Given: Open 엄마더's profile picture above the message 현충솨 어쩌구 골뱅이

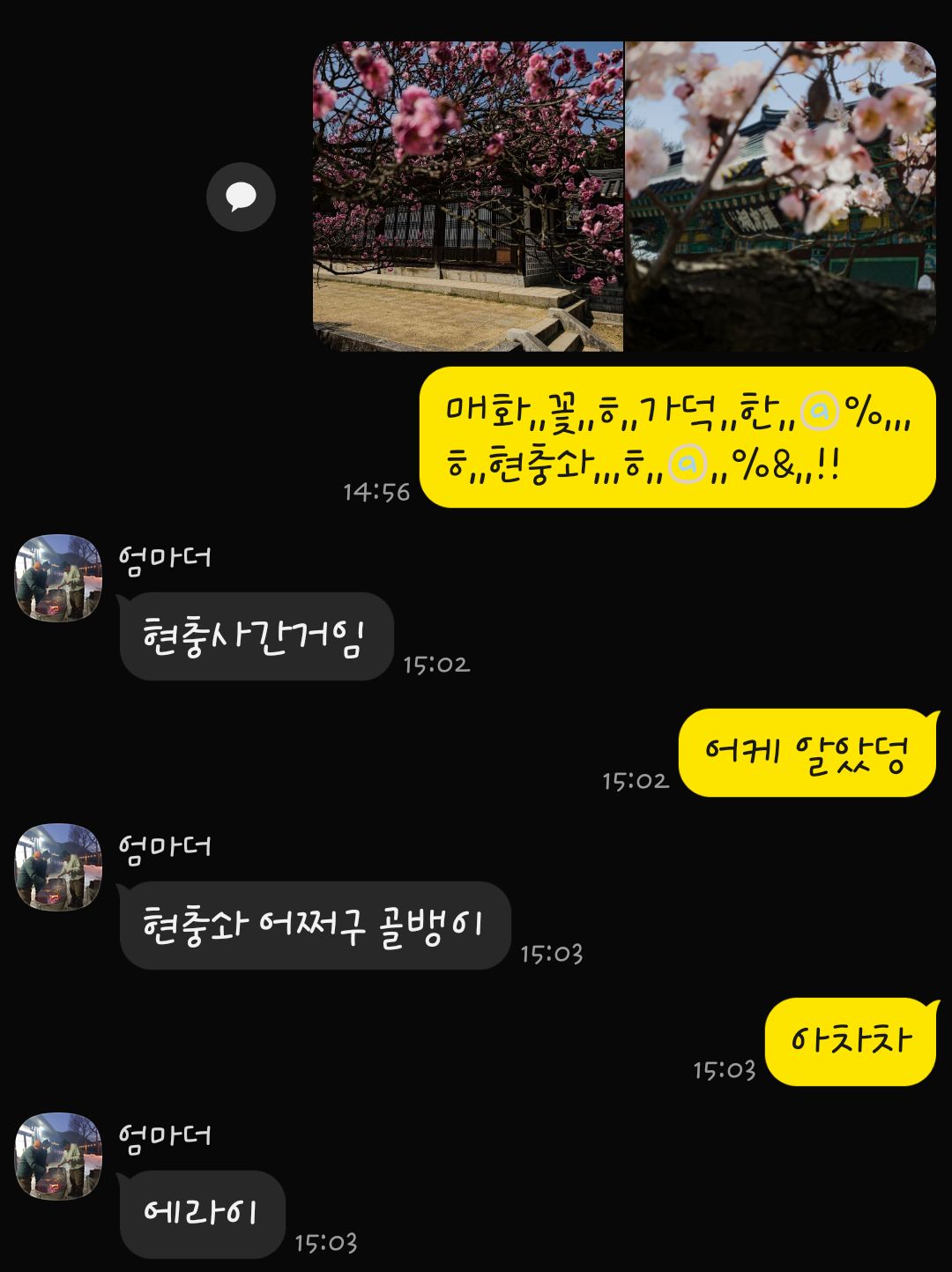Looking at the screenshot, I should click(59, 867).
